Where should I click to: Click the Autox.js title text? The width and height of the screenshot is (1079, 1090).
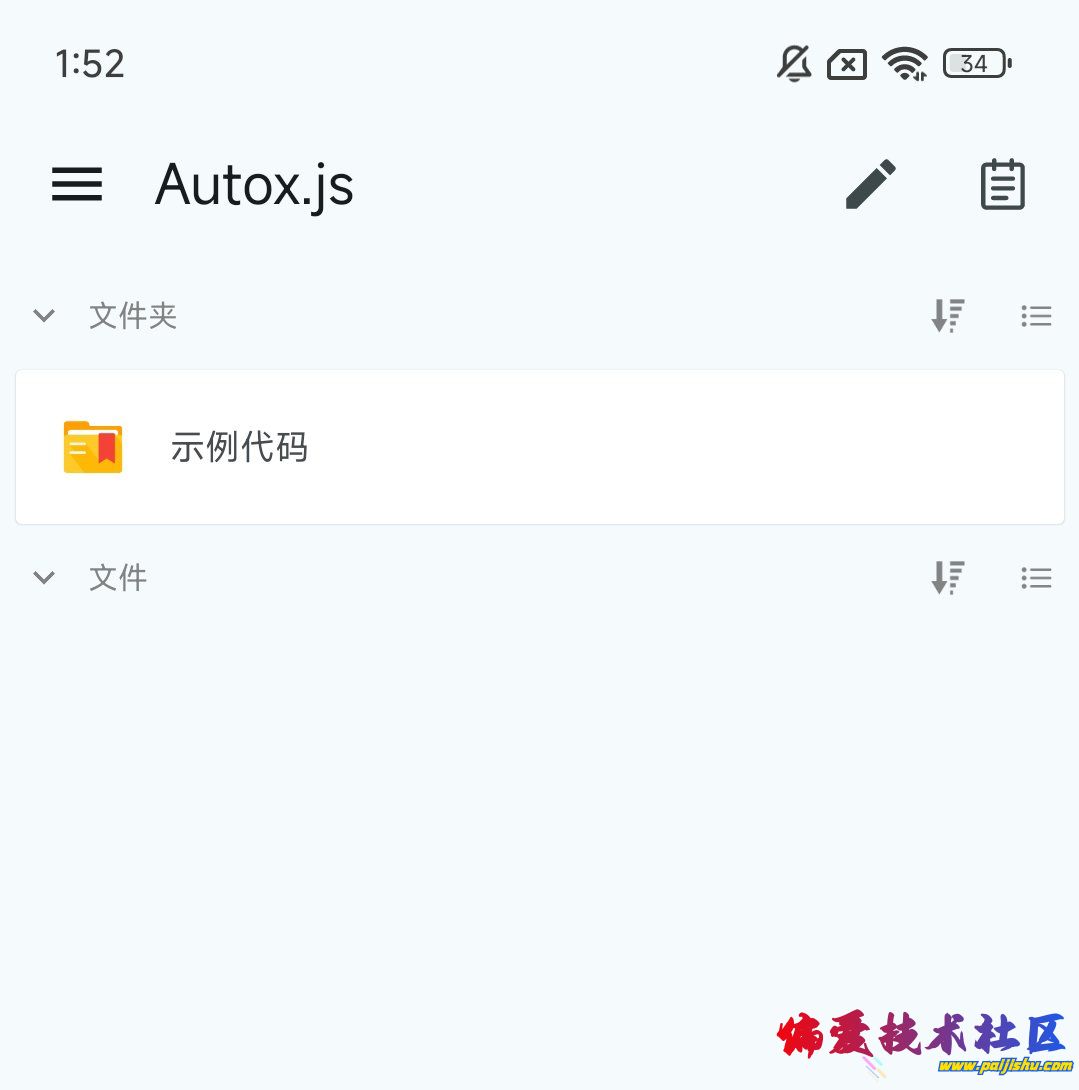point(253,184)
